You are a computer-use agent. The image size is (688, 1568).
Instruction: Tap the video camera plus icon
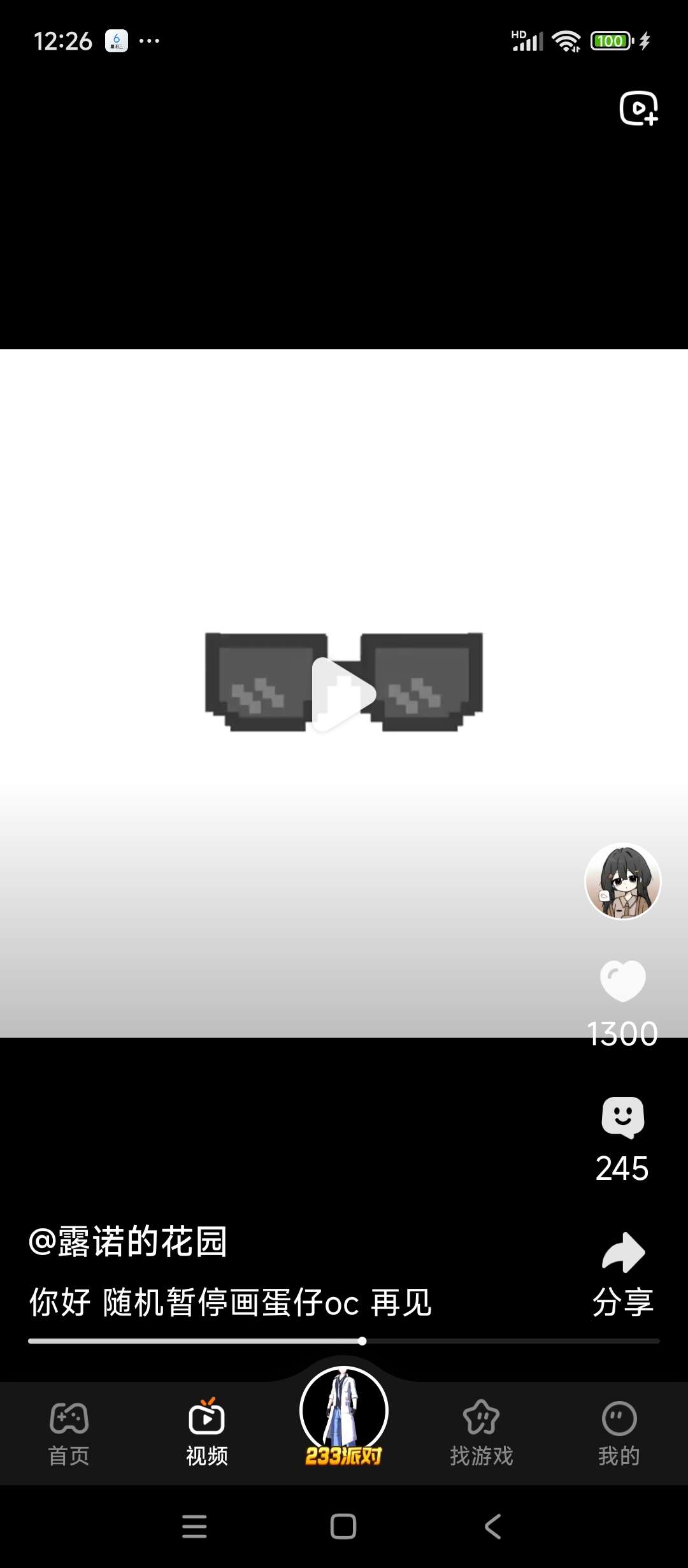pyautogui.click(x=638, y=109)
